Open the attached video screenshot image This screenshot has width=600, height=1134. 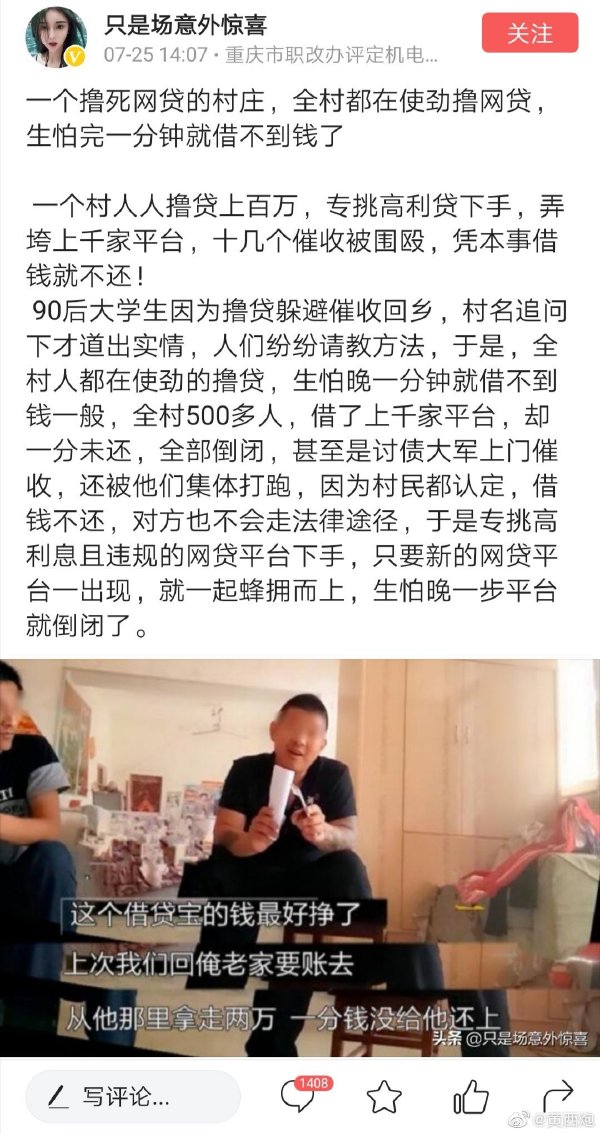click(x=300, y=857)
